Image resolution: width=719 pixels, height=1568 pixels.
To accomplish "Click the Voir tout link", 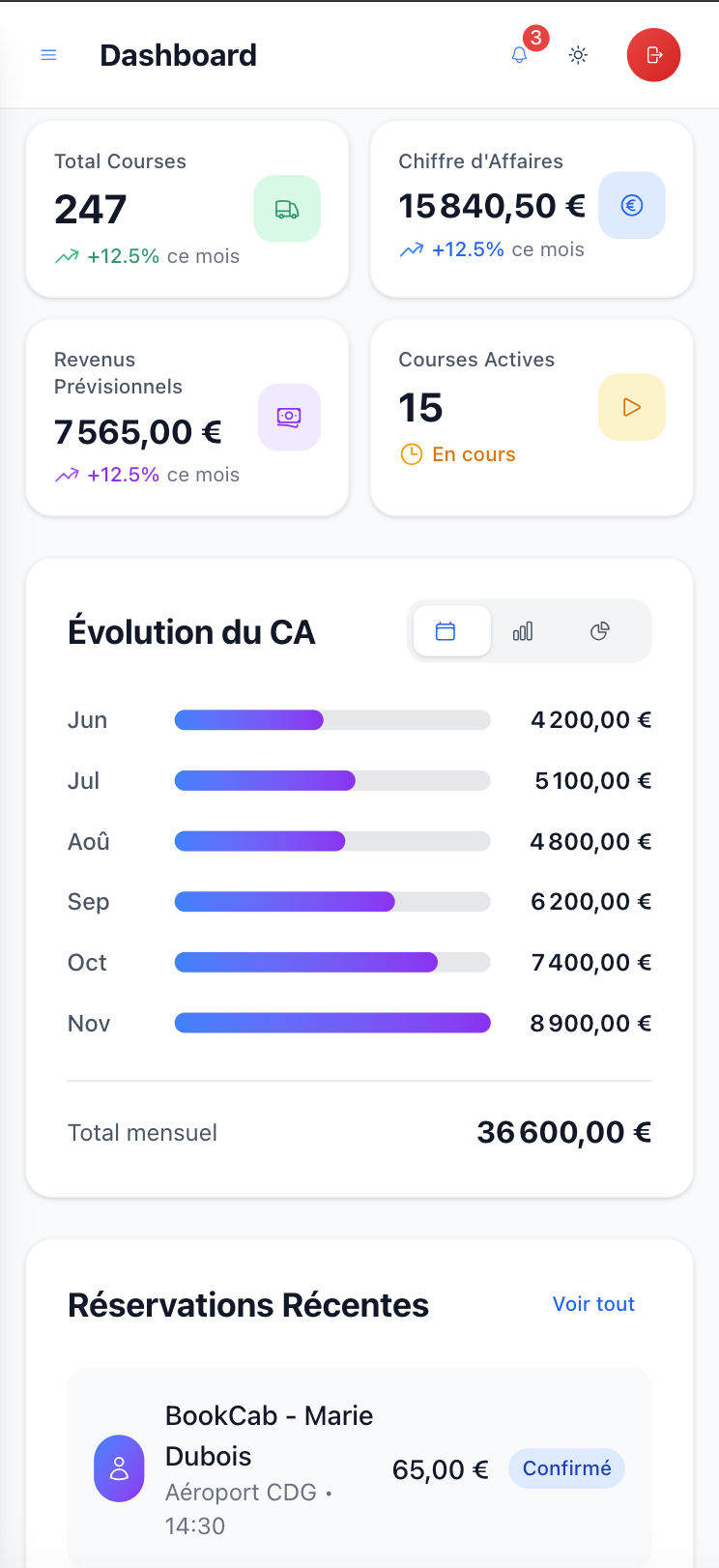I will 593,1304.
